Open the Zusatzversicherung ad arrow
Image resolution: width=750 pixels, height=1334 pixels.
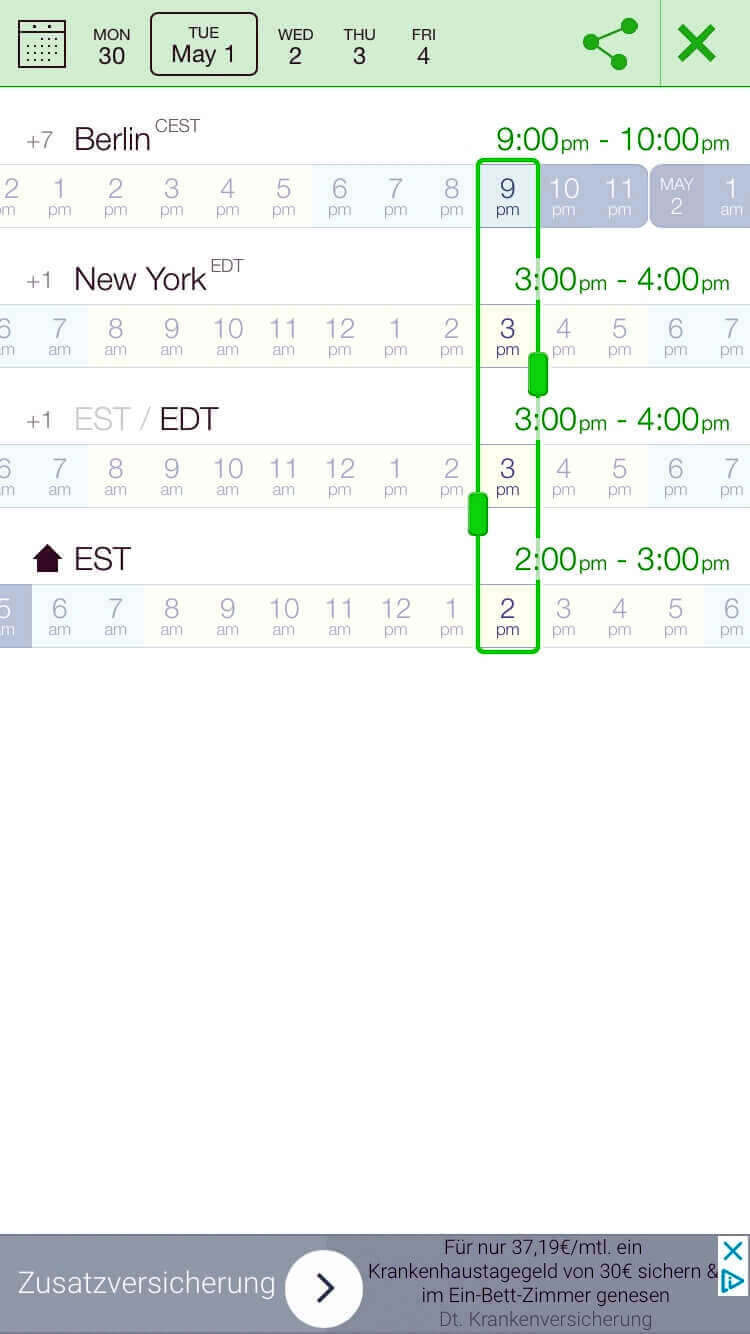tap(324, 1288)
